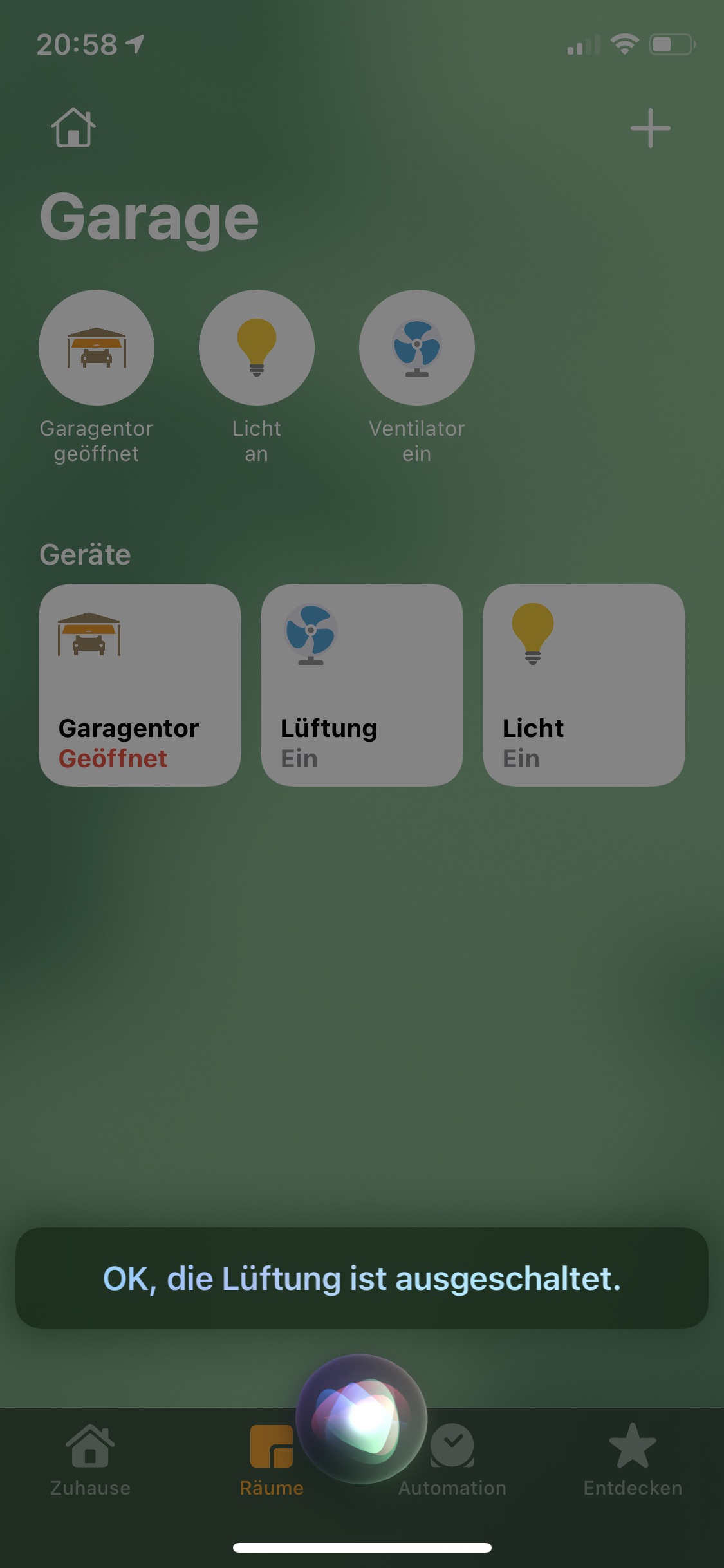Toggle the Licht device tile
Screen dimensions: 724x1568
(584, 685)
